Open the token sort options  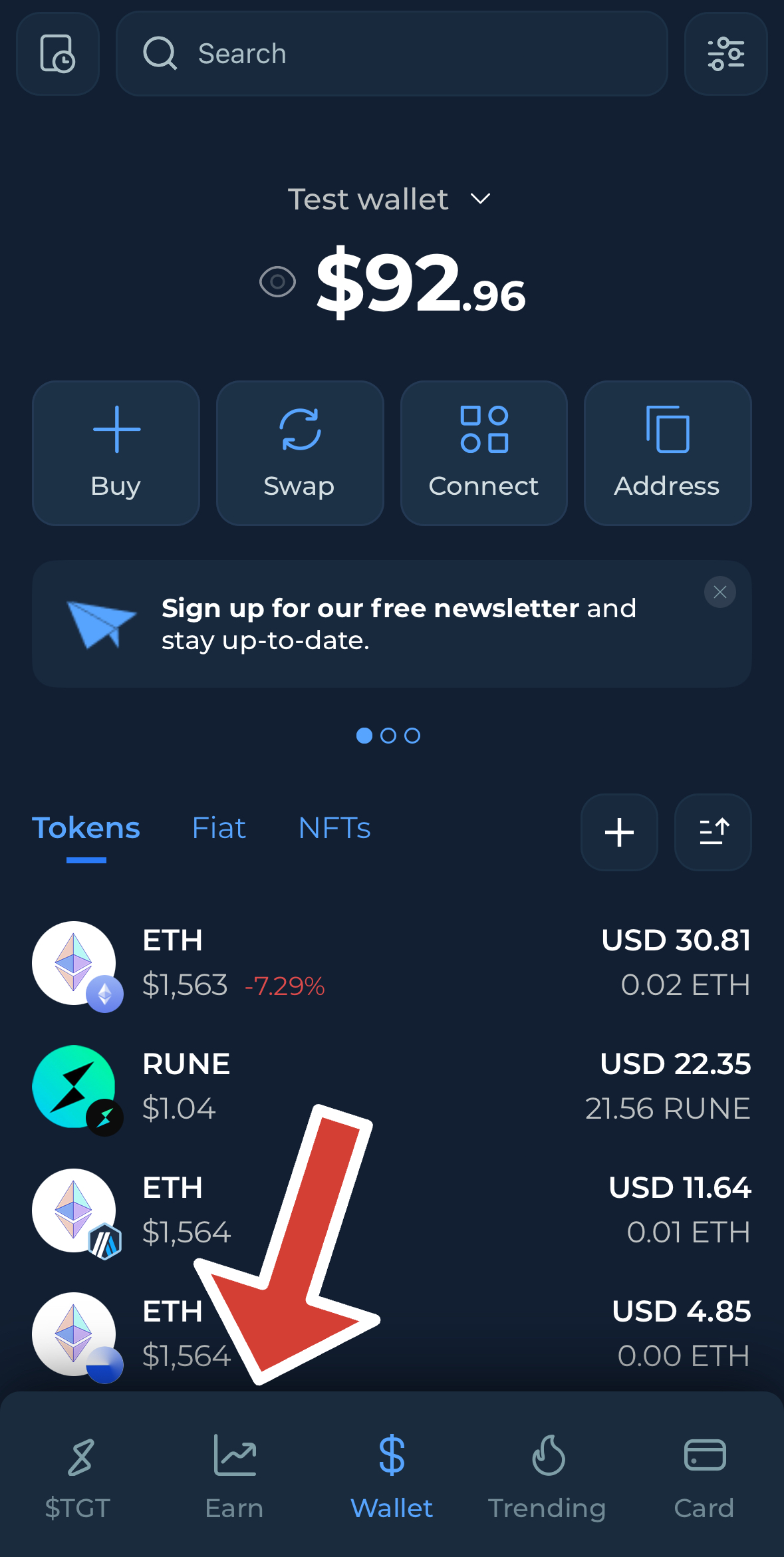(713, 832)
